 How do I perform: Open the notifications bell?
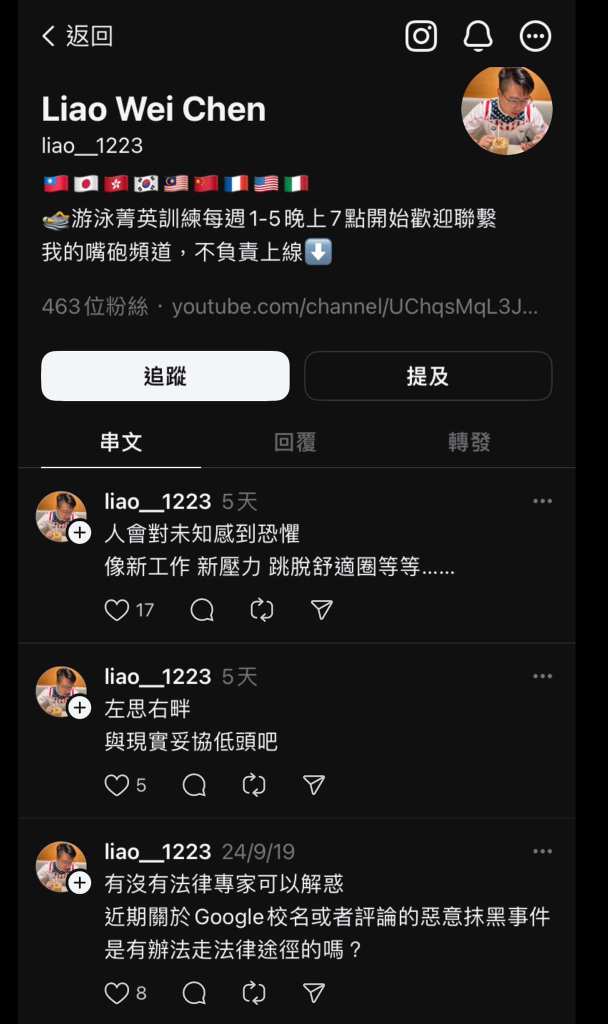[x=478, y=37]
